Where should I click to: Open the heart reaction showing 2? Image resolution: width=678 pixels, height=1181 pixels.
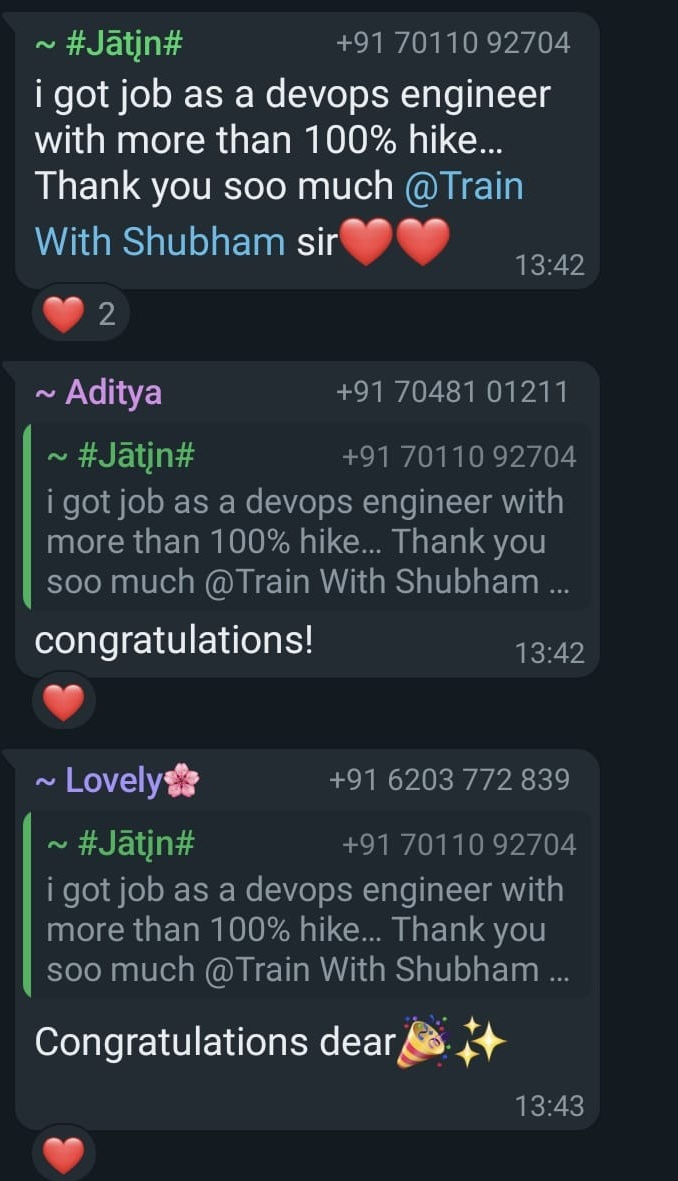coord(80,314)
